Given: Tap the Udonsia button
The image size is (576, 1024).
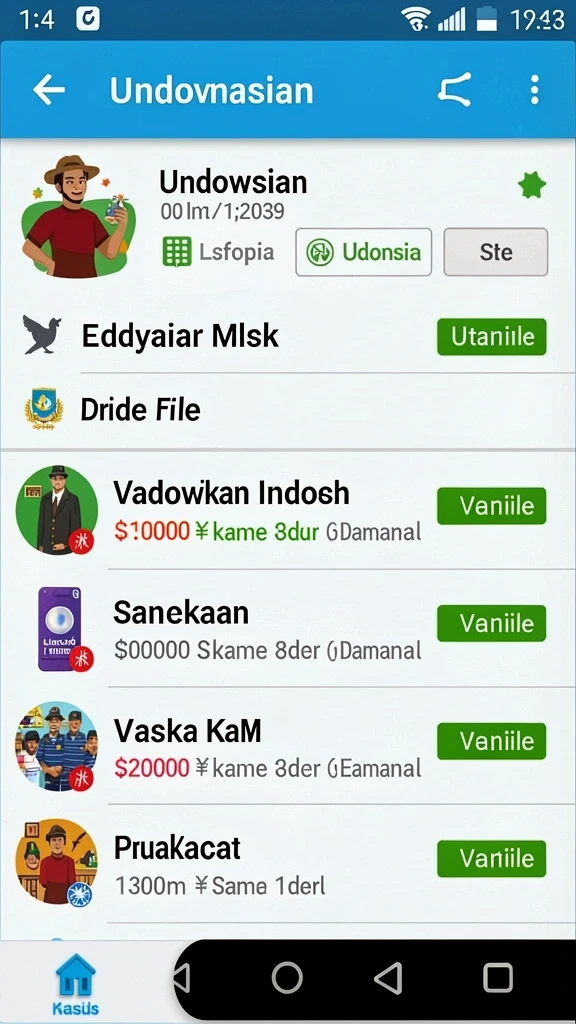Looking at the screenshot, I should [x=364, y=252].
